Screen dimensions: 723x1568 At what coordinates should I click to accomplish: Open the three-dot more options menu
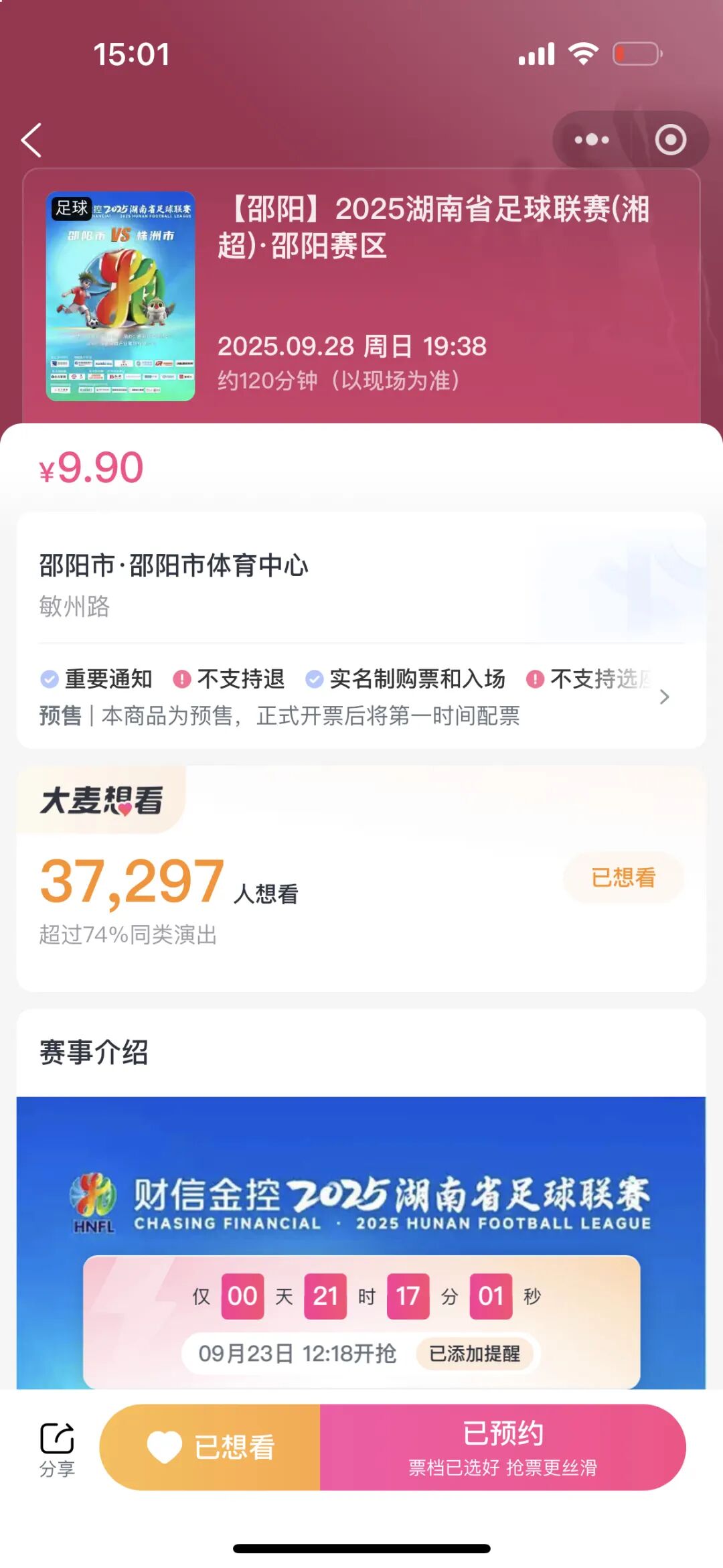click(x=592, y=140)
